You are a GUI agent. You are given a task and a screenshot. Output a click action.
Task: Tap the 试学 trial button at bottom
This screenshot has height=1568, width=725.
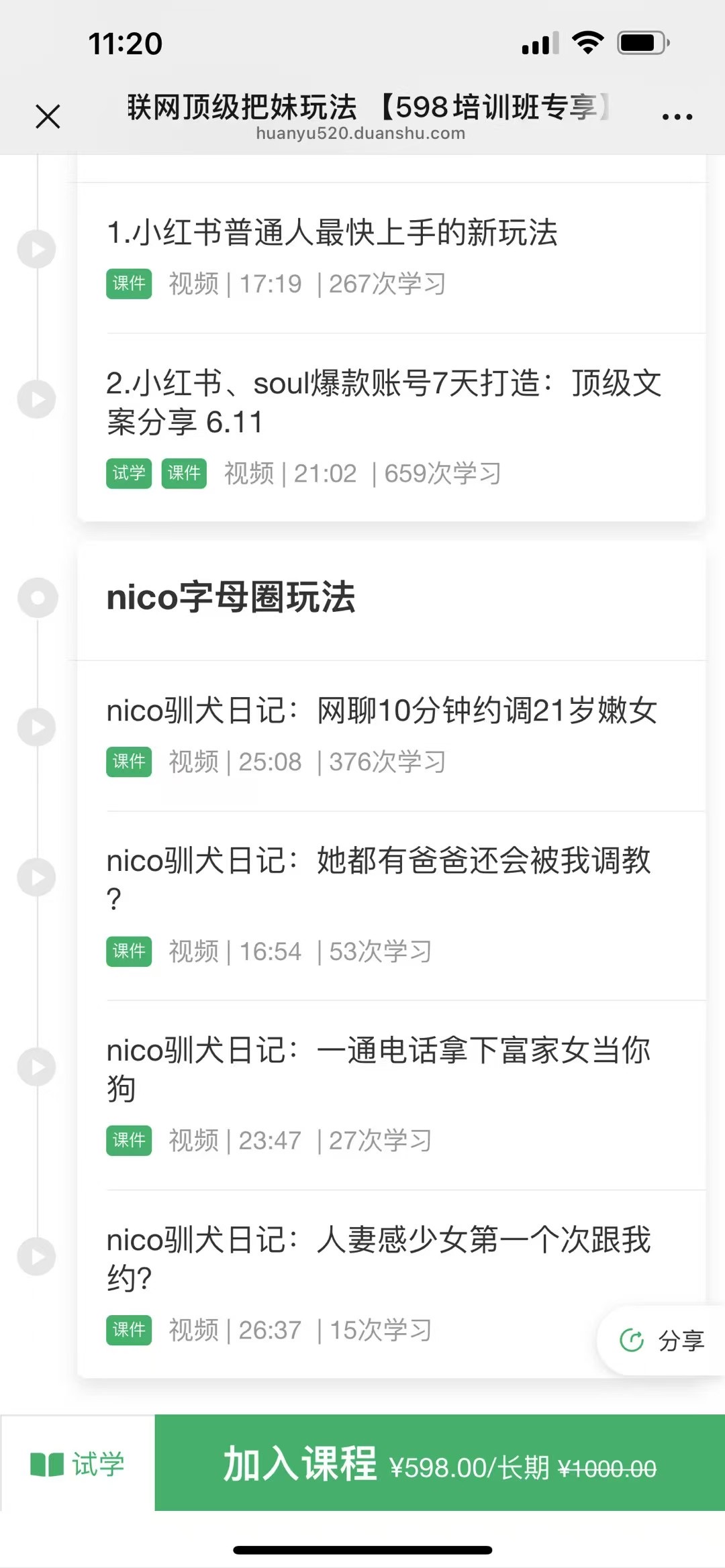point(78,1463)
